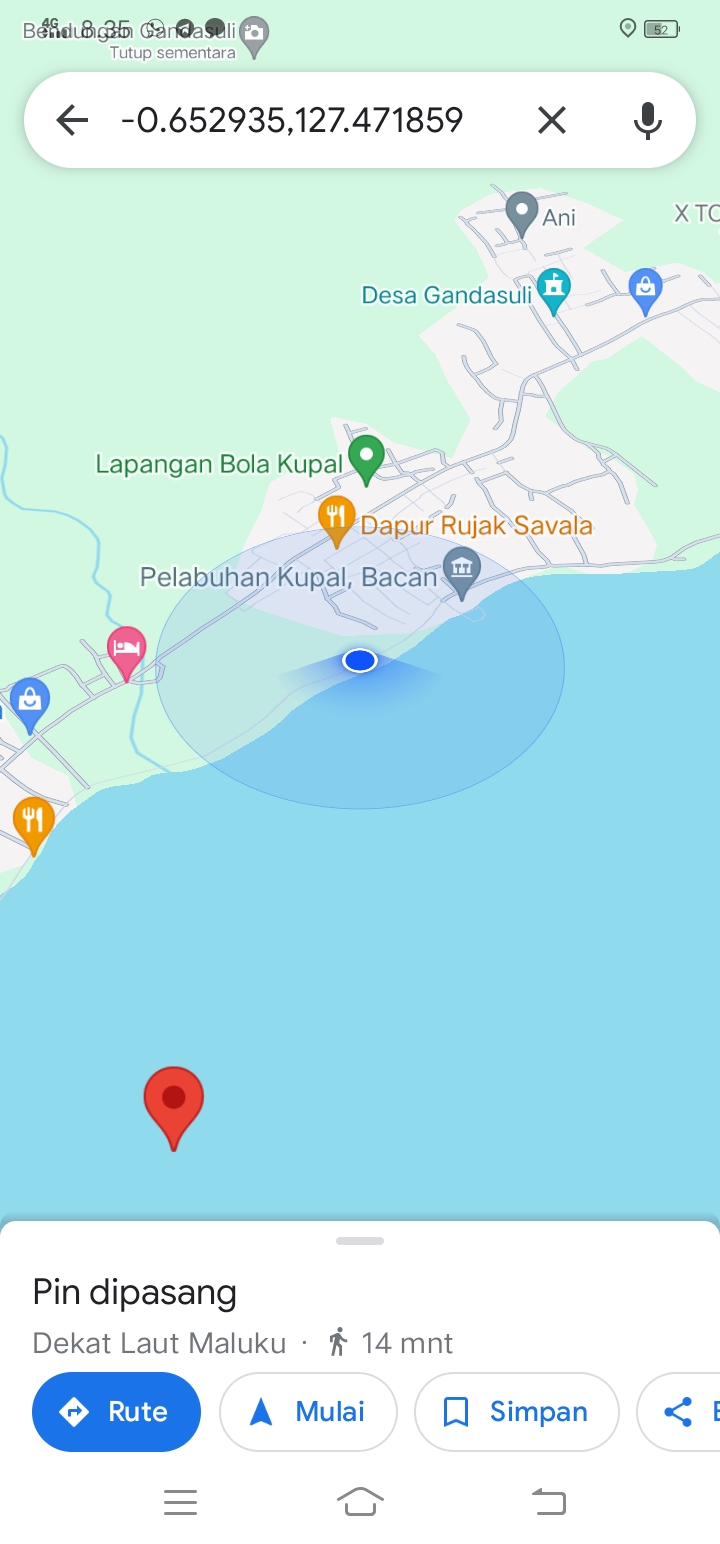Image resolution: width=720 pixels, height=1544 pixels.
Task: Expand the Pin dipasang bottom sheet handle
Action: tap(360, 1241)
